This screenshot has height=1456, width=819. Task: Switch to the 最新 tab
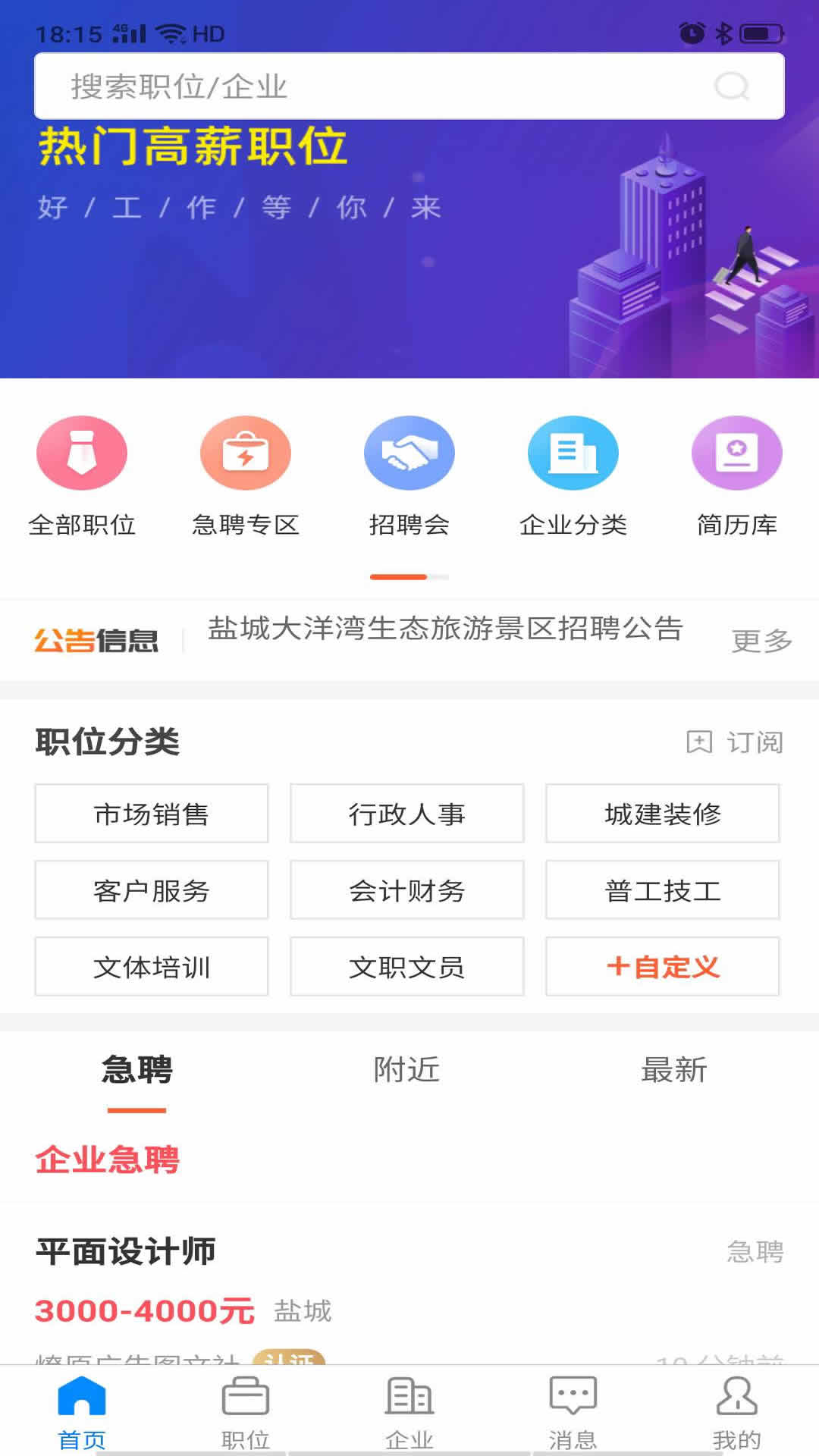point(674,1071)
